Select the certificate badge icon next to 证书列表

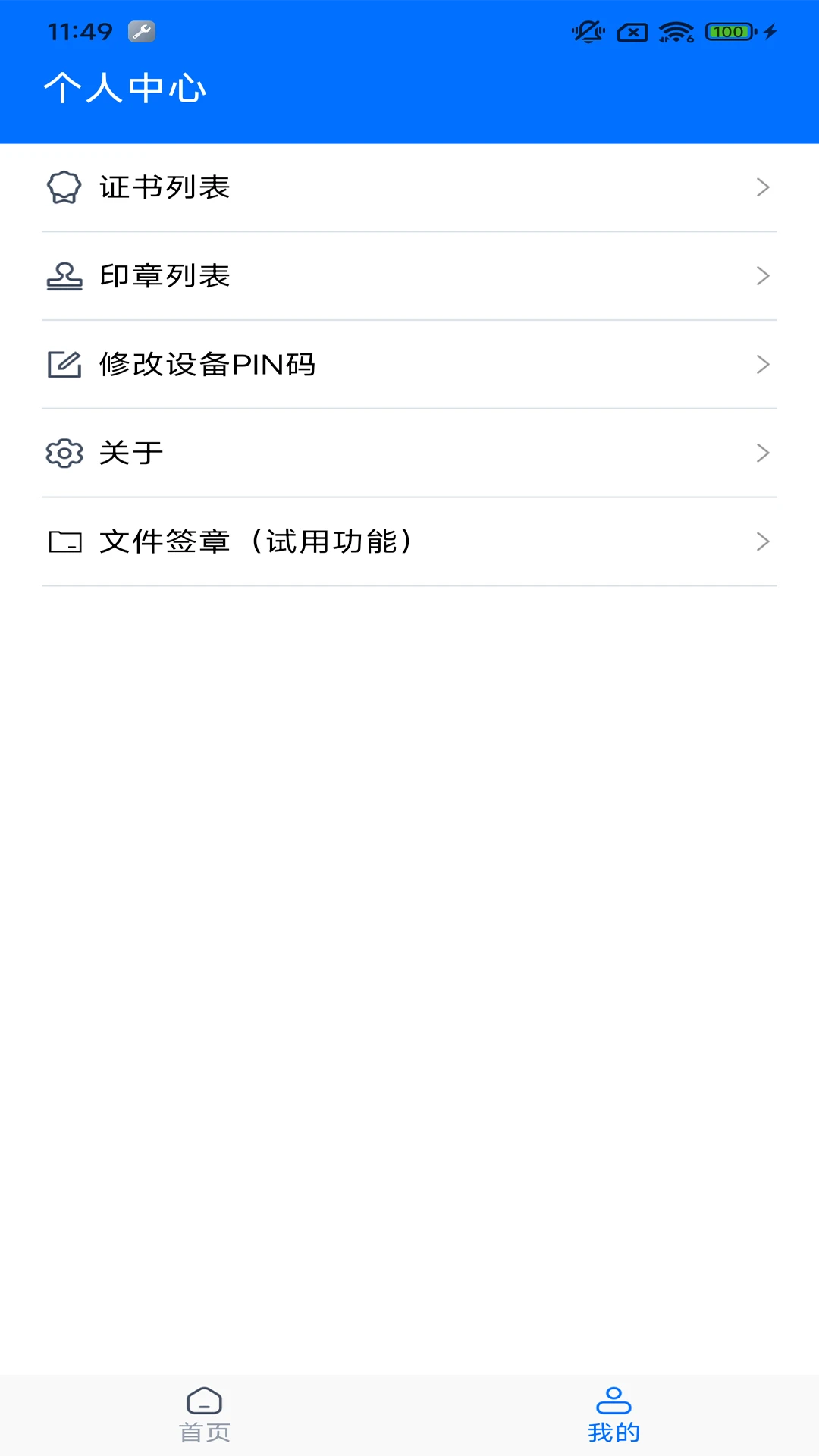(64, 188)
